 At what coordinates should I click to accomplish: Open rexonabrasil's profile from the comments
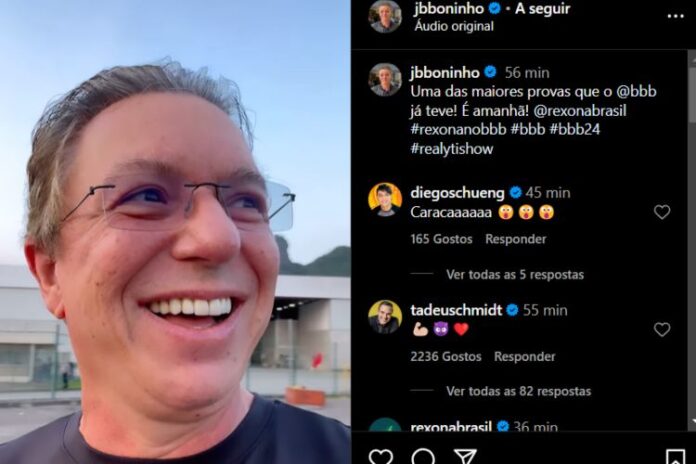[x=453, y=427]
